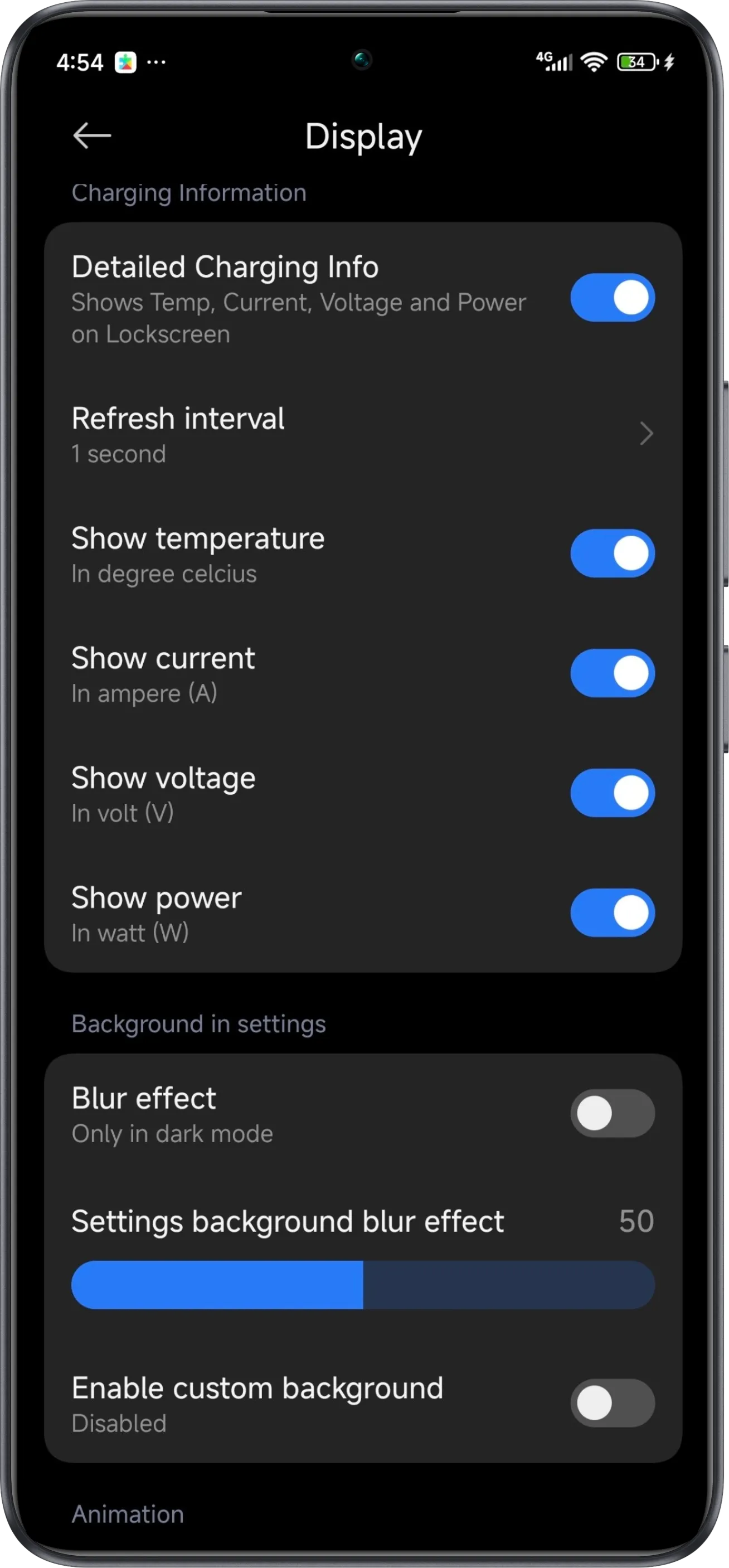Adjust the Settings background blur slider

(x=363, y=1284)
